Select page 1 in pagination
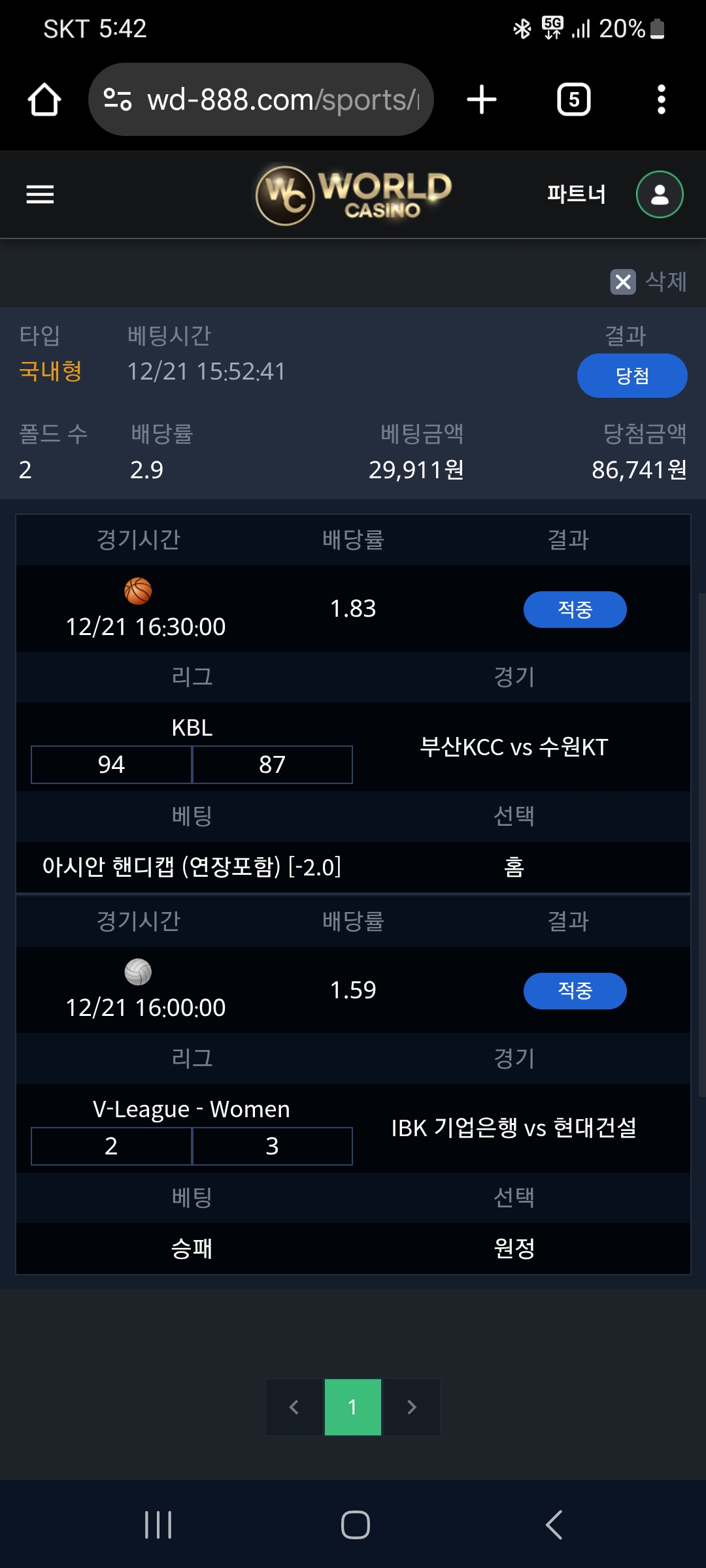Viewport: 706px width, 1568px height. pos(352,1407)
